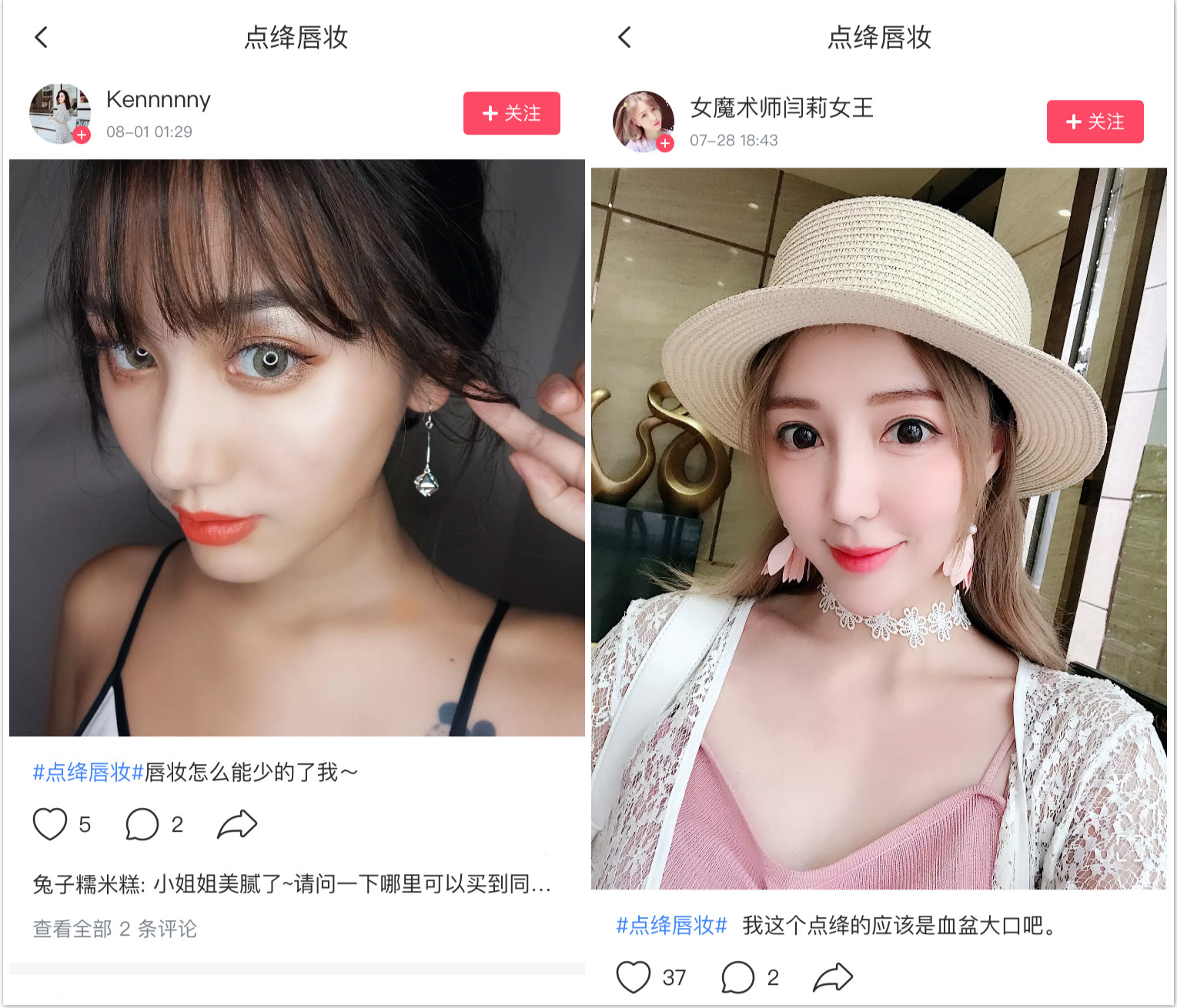Follow Kennnnny with the 关注 button
Image resolution: width=1177 pixels, height=1008 pixels.
(511, 113)
